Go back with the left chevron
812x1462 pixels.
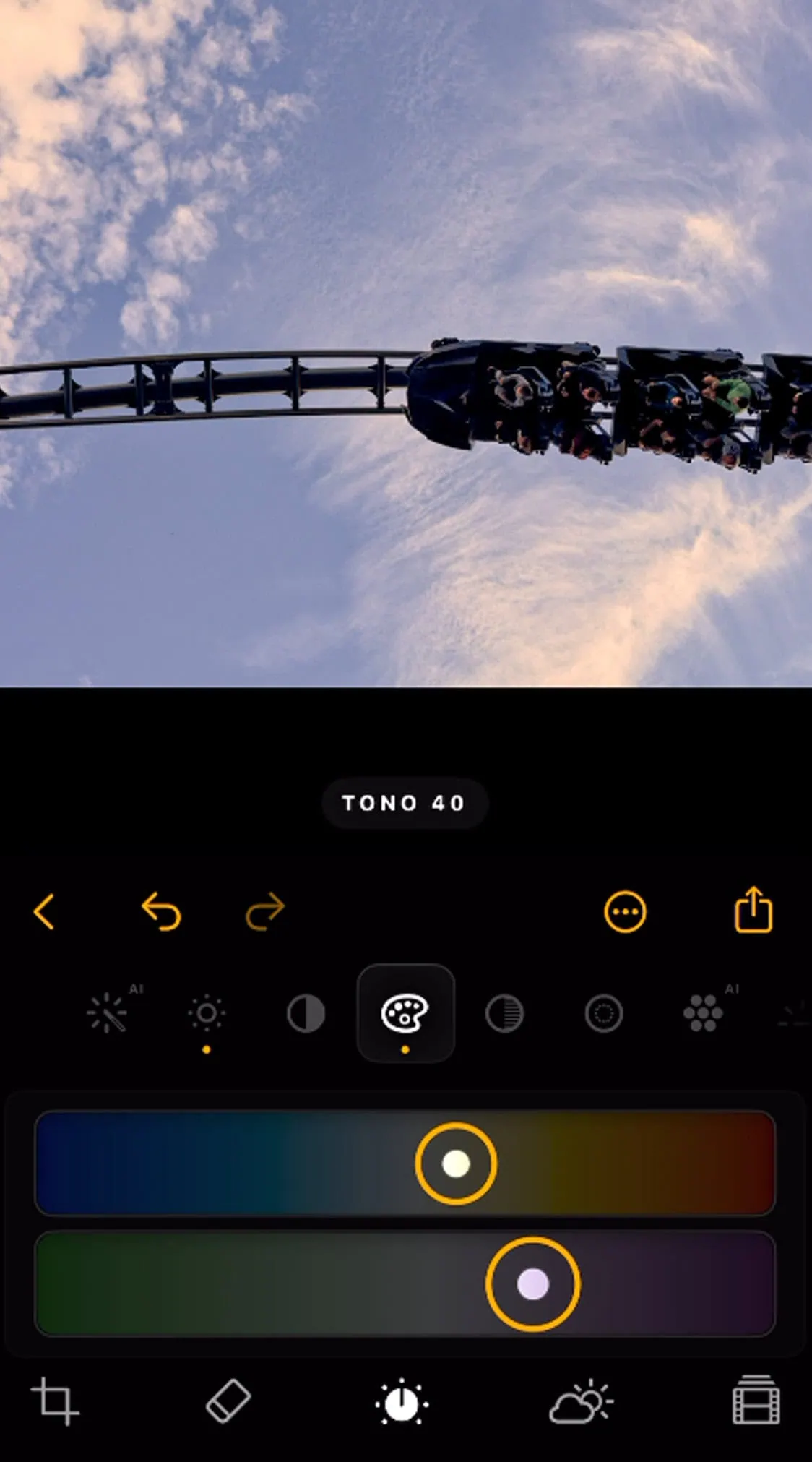click(x=44, y=911)
